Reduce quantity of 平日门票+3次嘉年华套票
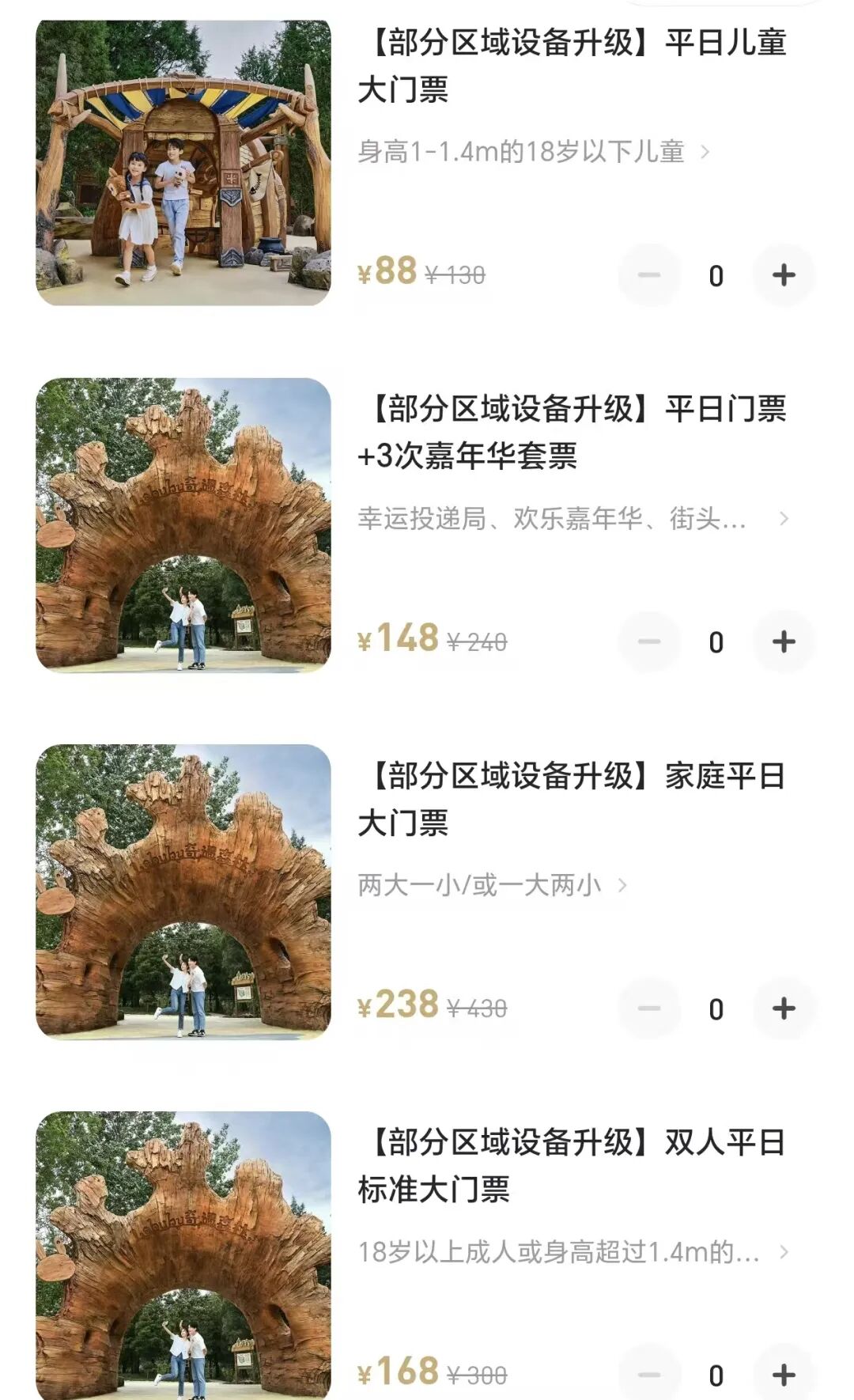The height and width of the screenshot is (1400, 854). coord(649,641)
